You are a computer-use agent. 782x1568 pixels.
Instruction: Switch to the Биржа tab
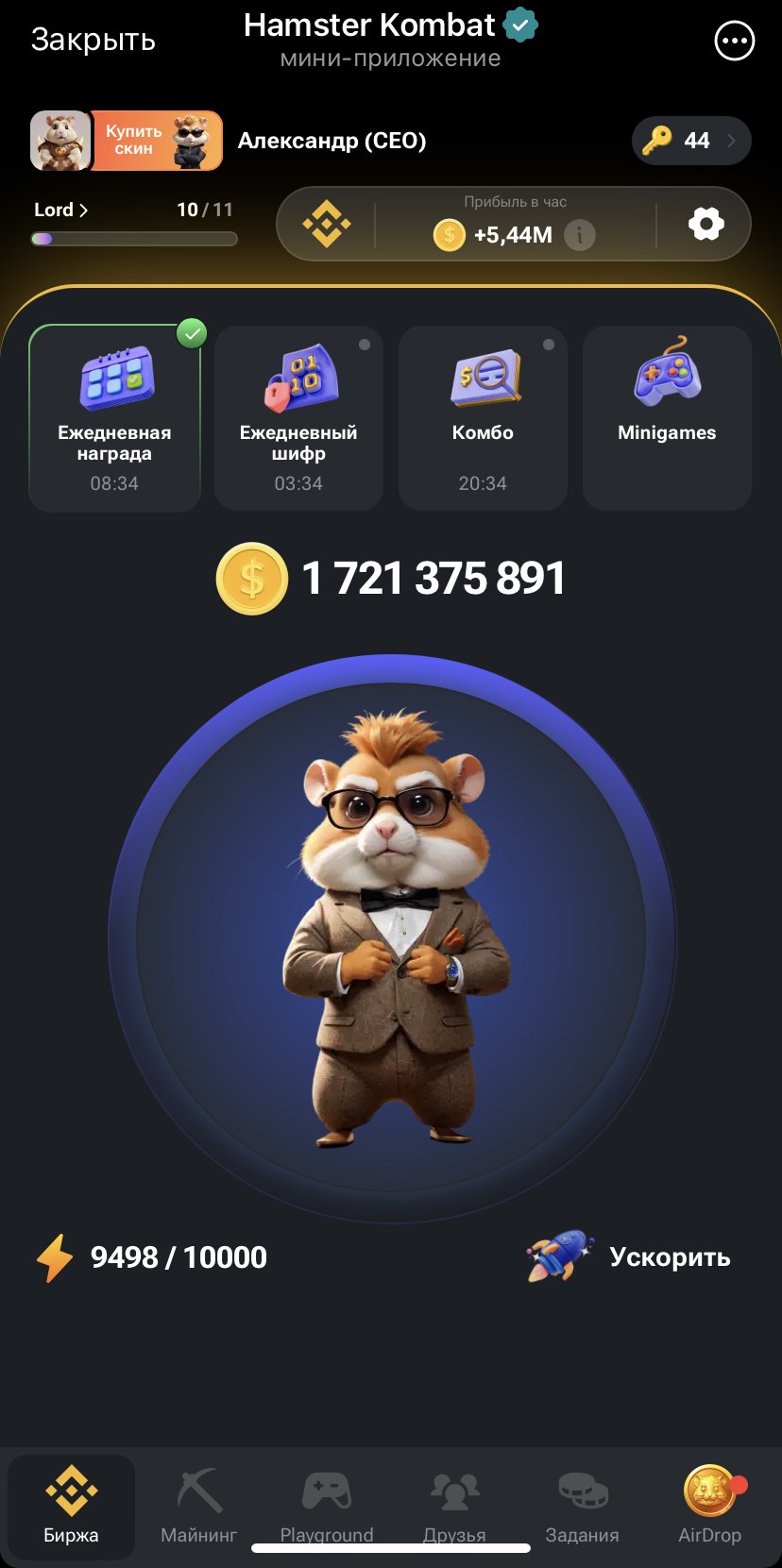click(71, 1506)
